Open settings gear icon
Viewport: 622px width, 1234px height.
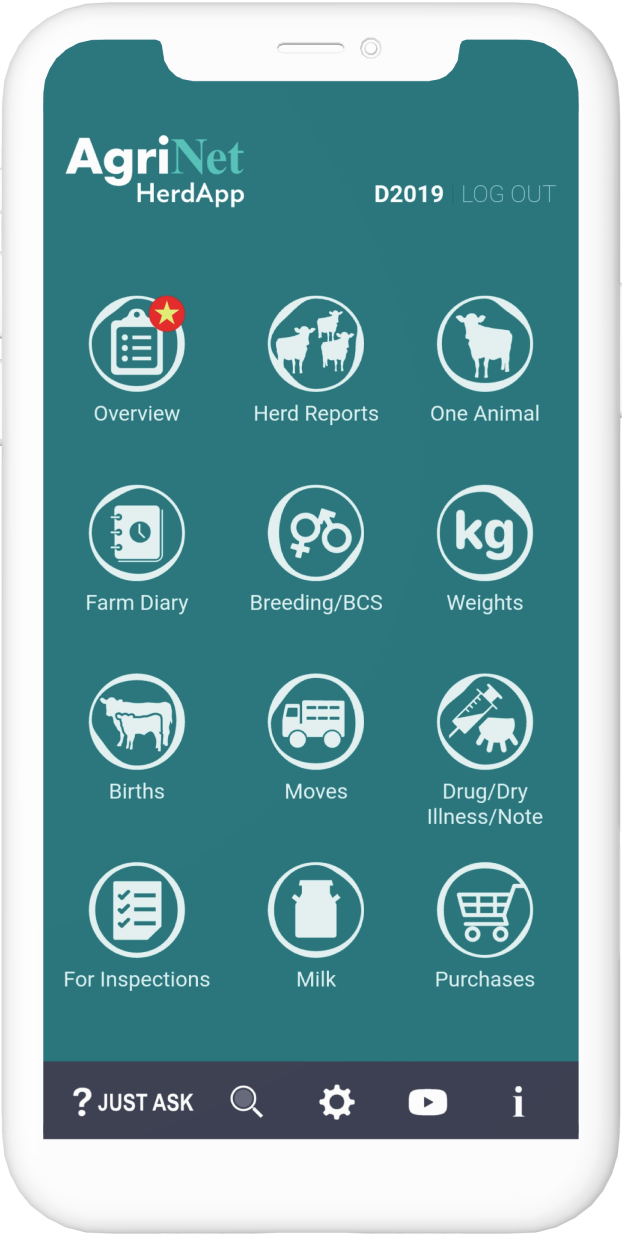(x=336, y=1102)
